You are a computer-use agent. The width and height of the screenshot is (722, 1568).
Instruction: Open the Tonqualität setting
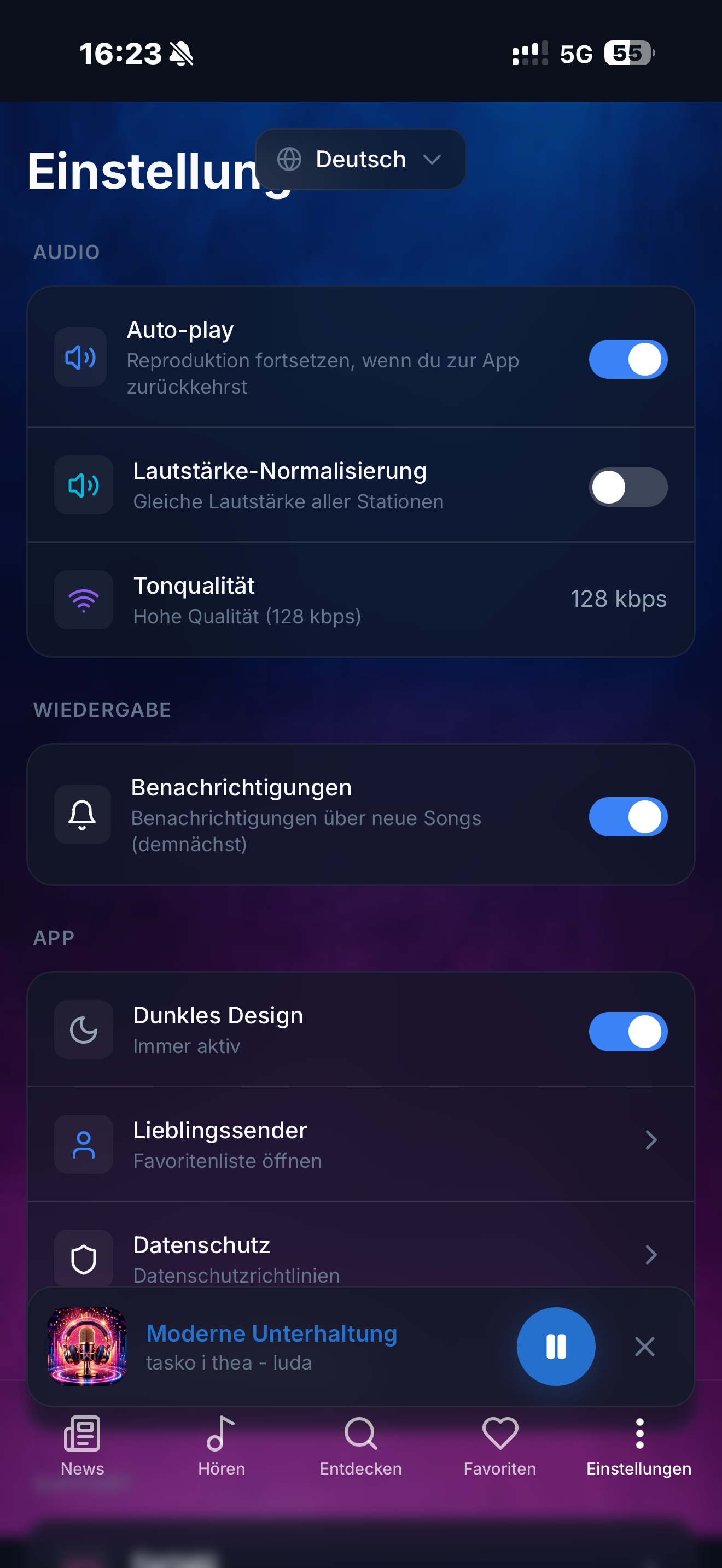coord(361,600)
